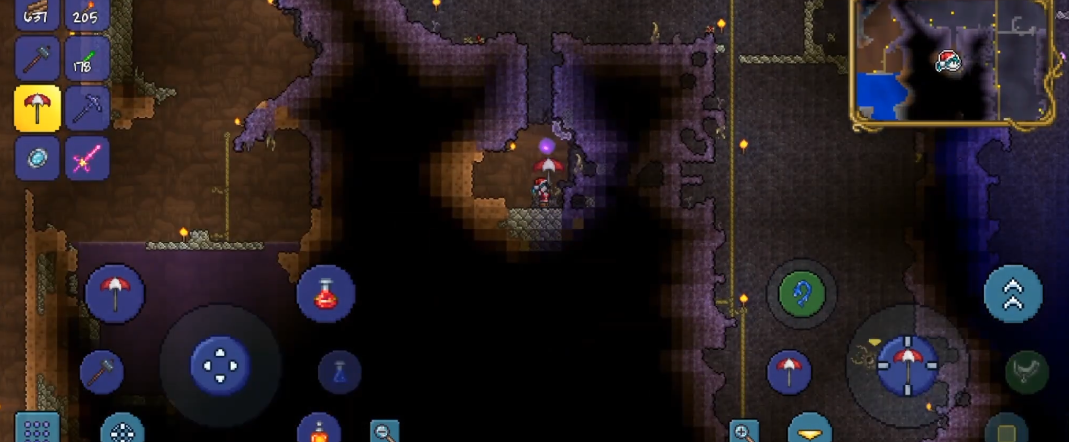Select the magic mirror hotbar slot

[36, 158]
